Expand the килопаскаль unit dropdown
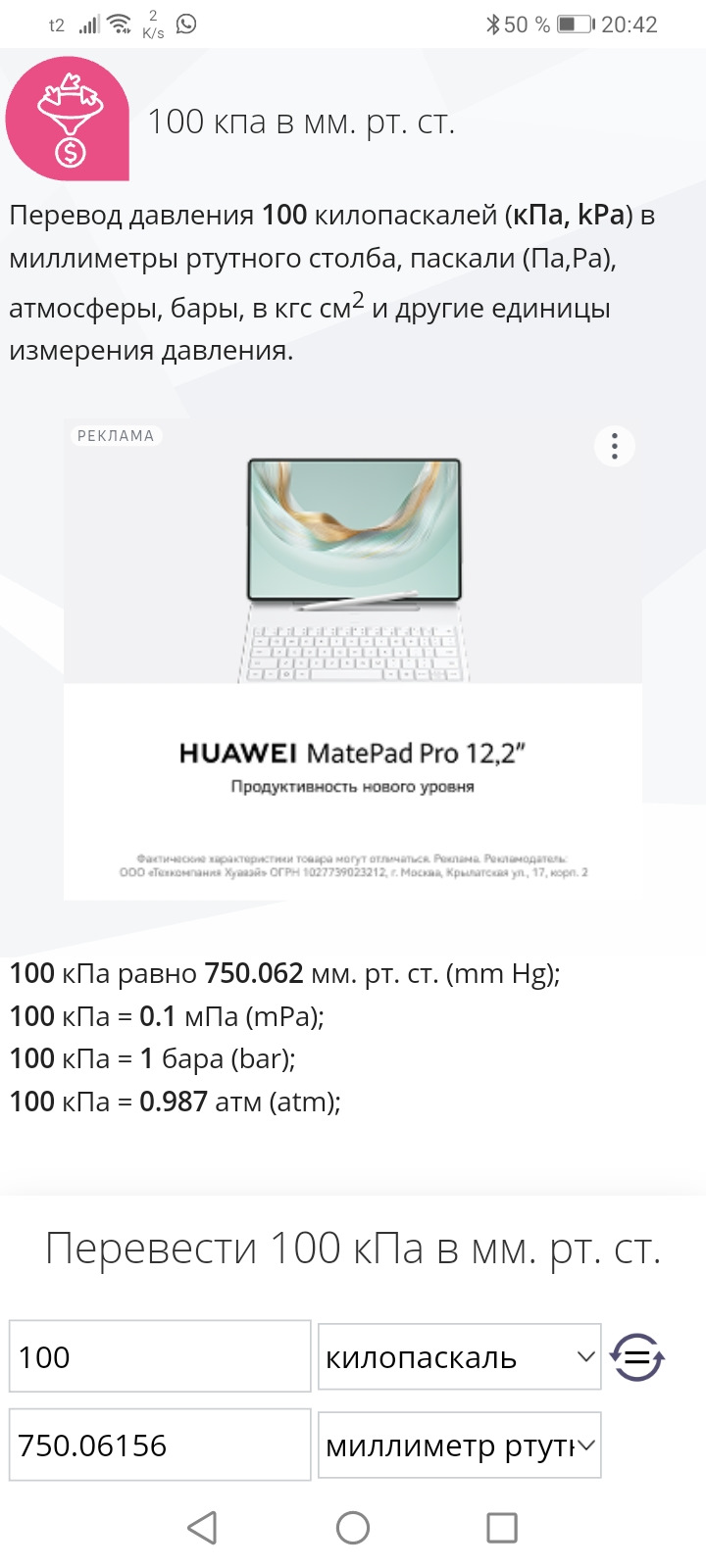The width and height of the screenshot is (706, 1568). (459, 1356)
